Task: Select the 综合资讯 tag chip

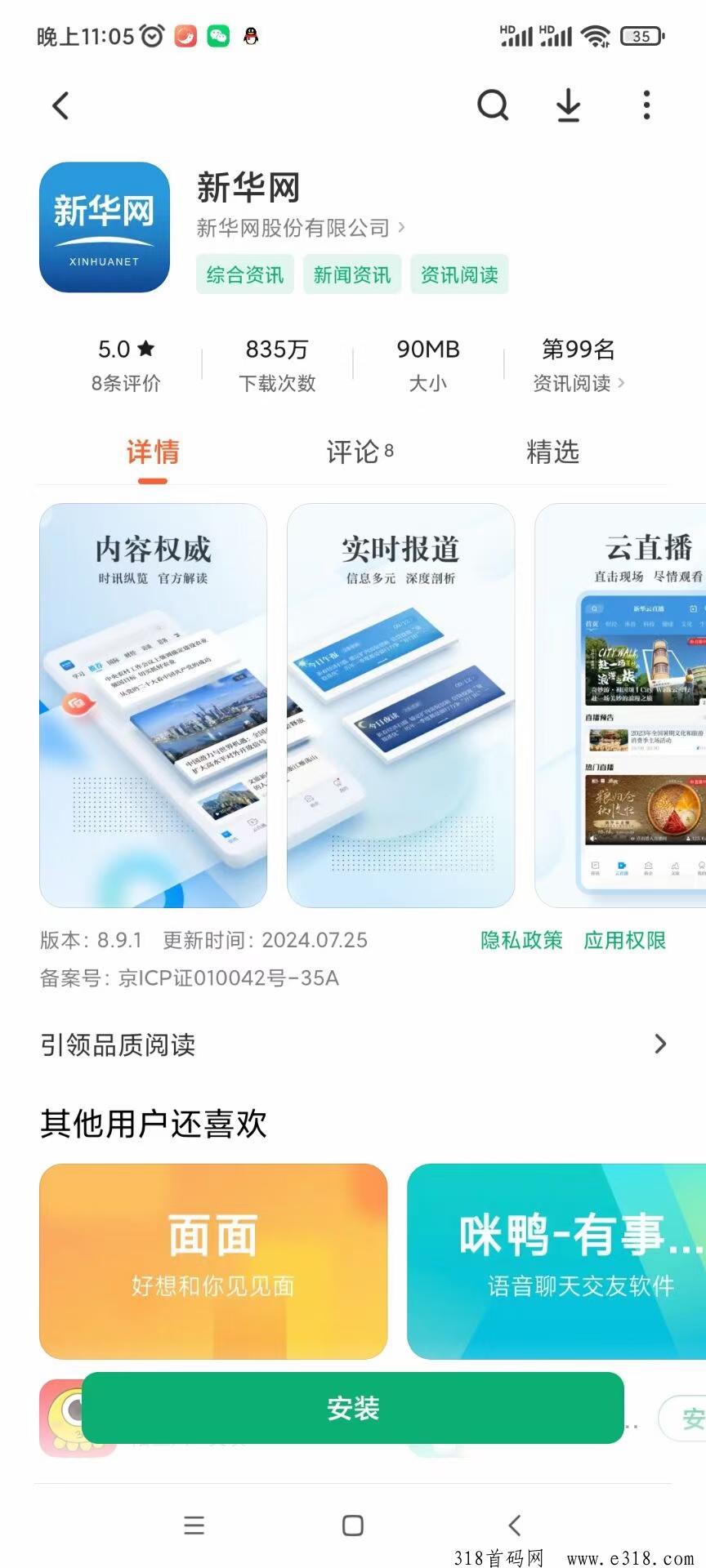Action: (244, 274)
